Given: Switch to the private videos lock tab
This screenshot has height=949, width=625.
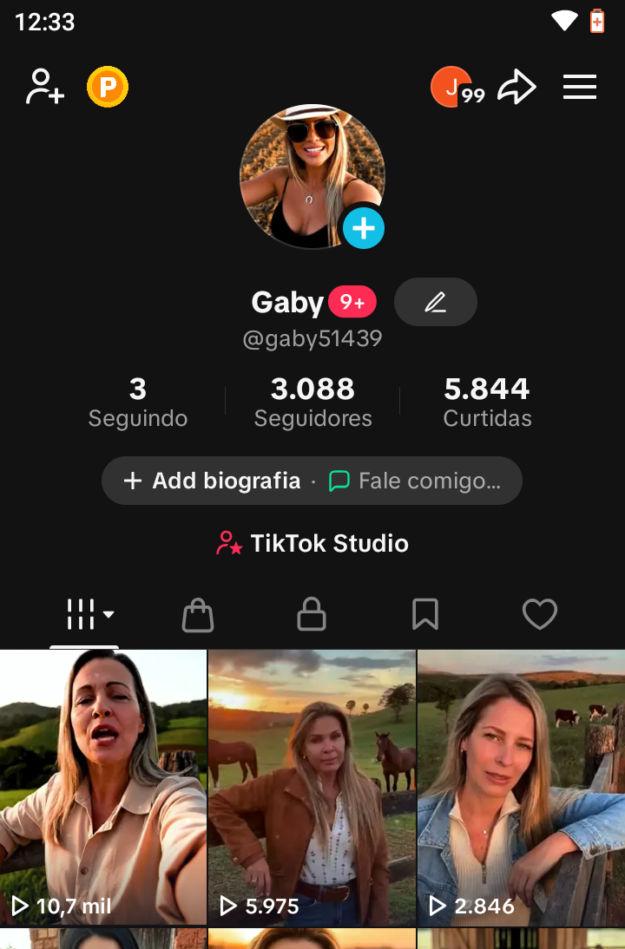Looking at the screenshot, I should pos(312,615).
